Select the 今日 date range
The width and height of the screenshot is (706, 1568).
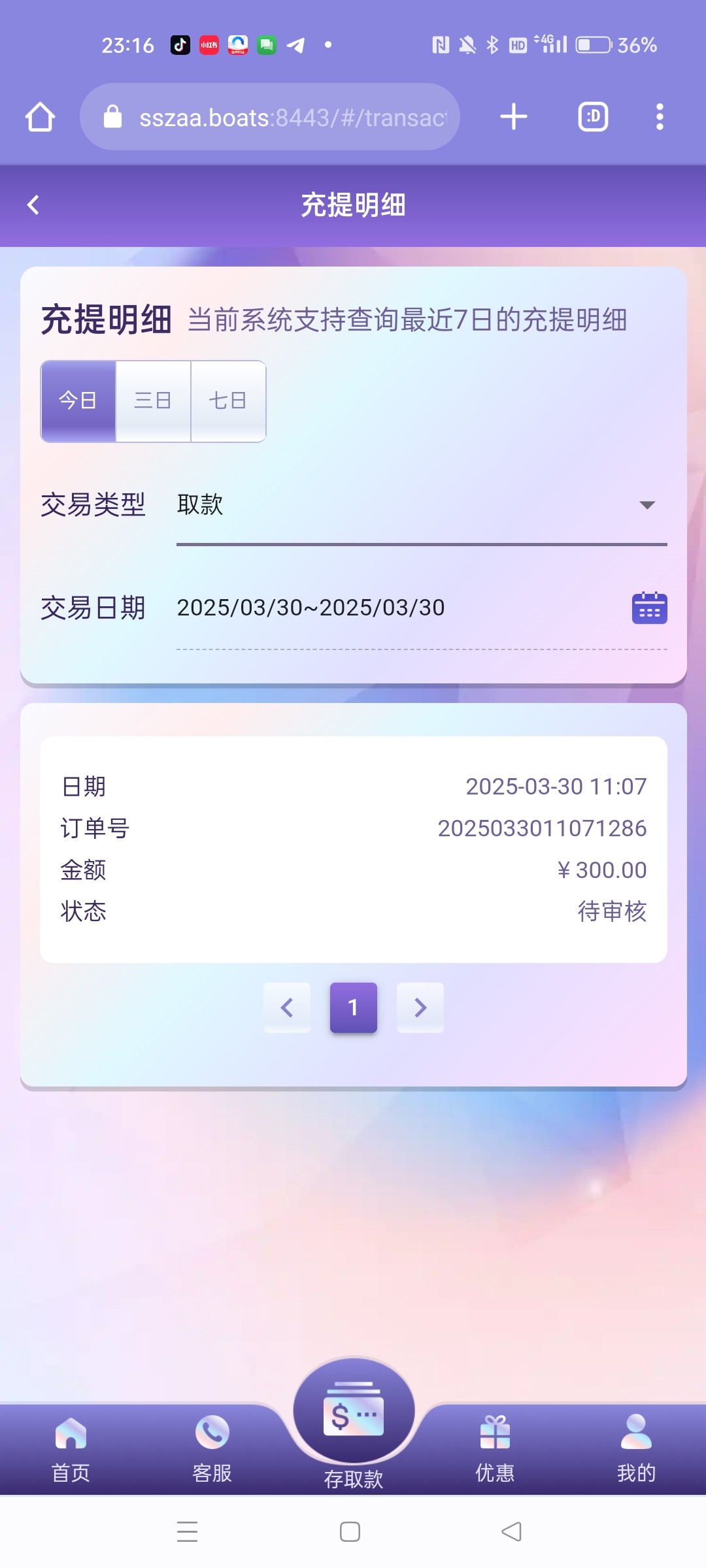click(78, 401)
